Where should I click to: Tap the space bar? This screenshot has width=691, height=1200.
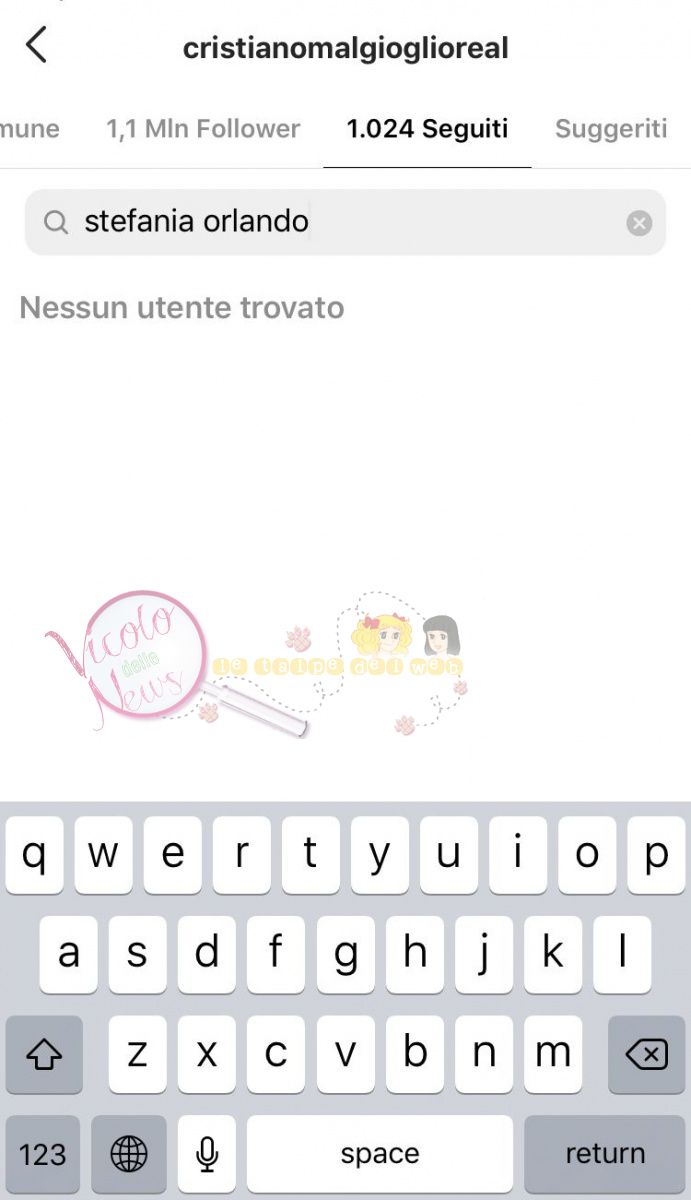pyautogui.click(x=379, y=1153)
